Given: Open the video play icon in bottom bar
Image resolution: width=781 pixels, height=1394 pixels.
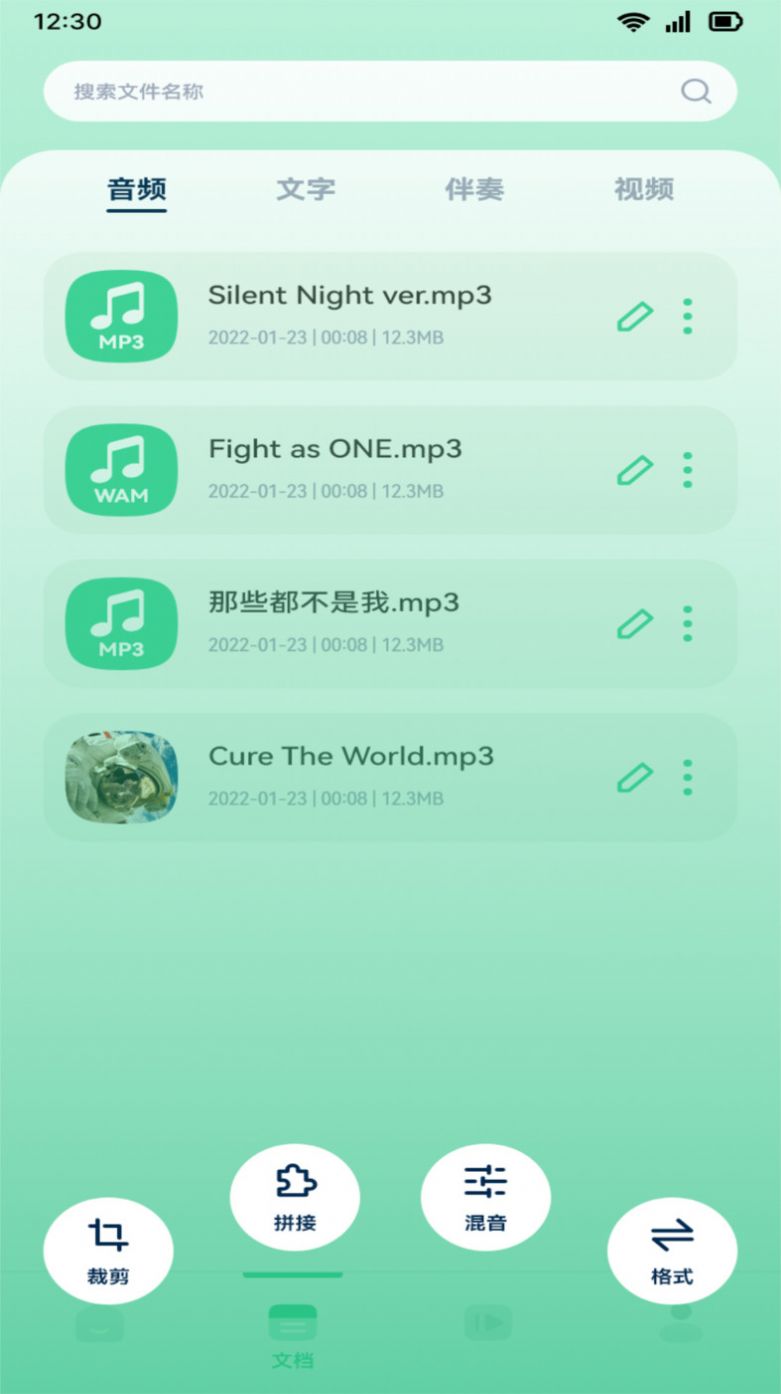Looking at the screenshot, I should 486,1322.
